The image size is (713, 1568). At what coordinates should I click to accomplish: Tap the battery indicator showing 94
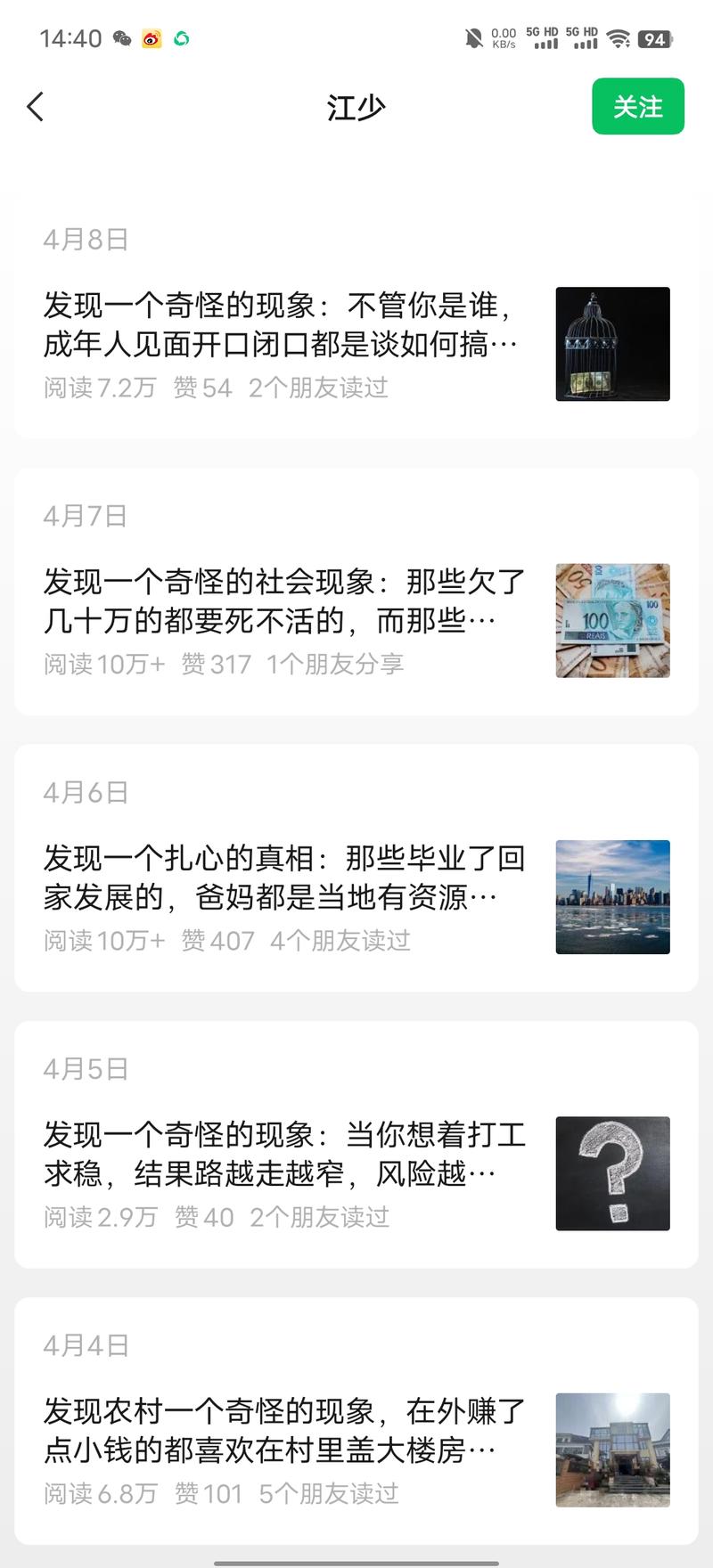pyautogui.click(x=657, y=38)
